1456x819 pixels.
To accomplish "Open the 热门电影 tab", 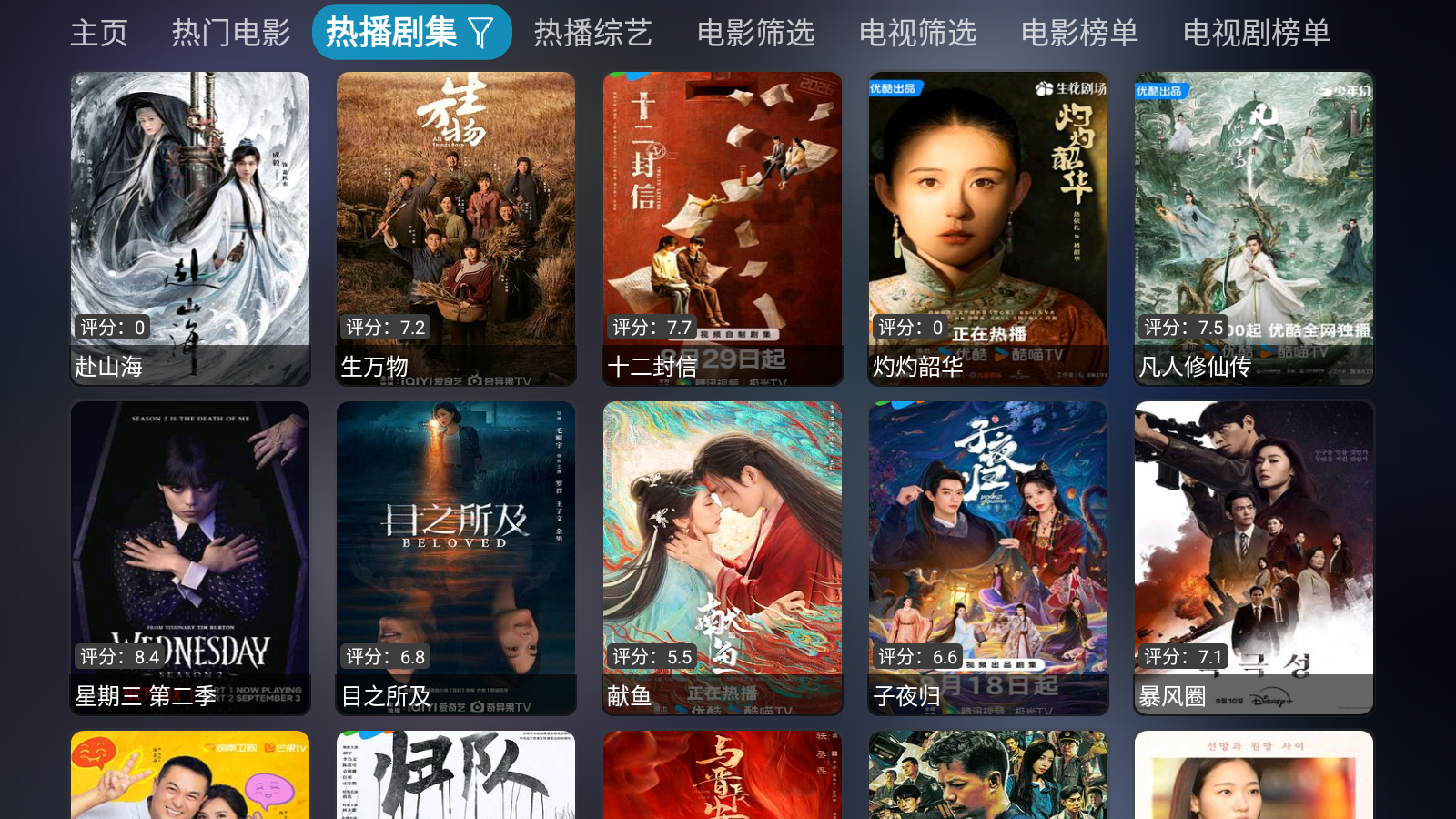I will pyautogui.click(x=231, y=33).
